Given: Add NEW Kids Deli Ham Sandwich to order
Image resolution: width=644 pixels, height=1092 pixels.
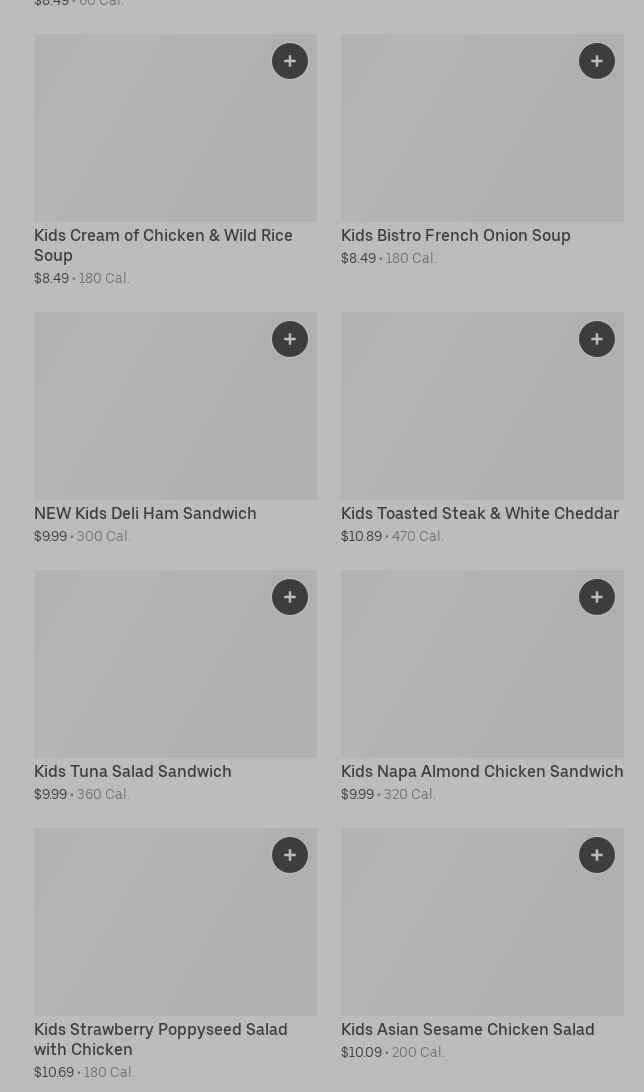Looking at the screenshot, I should tap(290, 339).
